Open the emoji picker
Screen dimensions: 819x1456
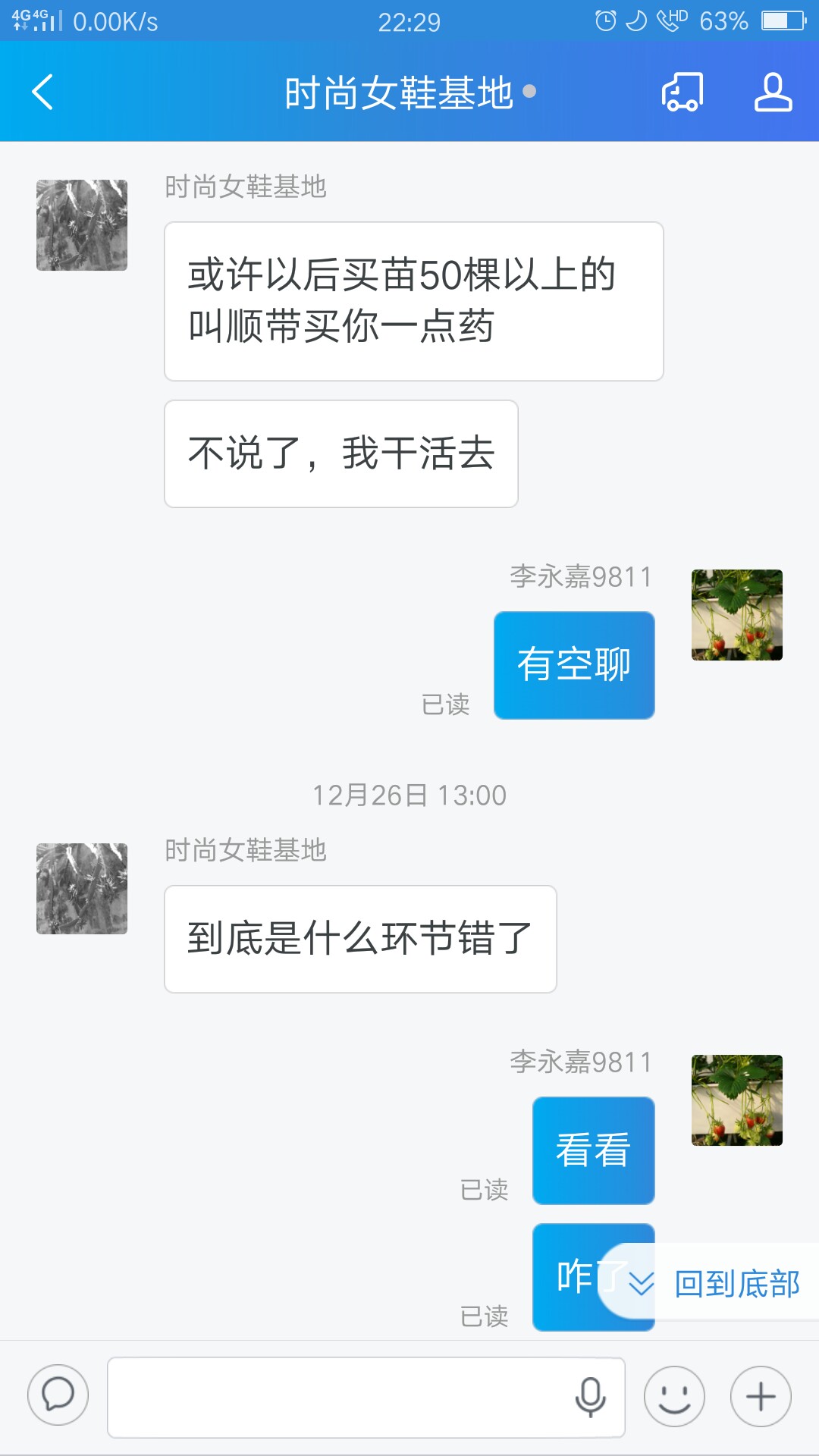[674, 1397]
